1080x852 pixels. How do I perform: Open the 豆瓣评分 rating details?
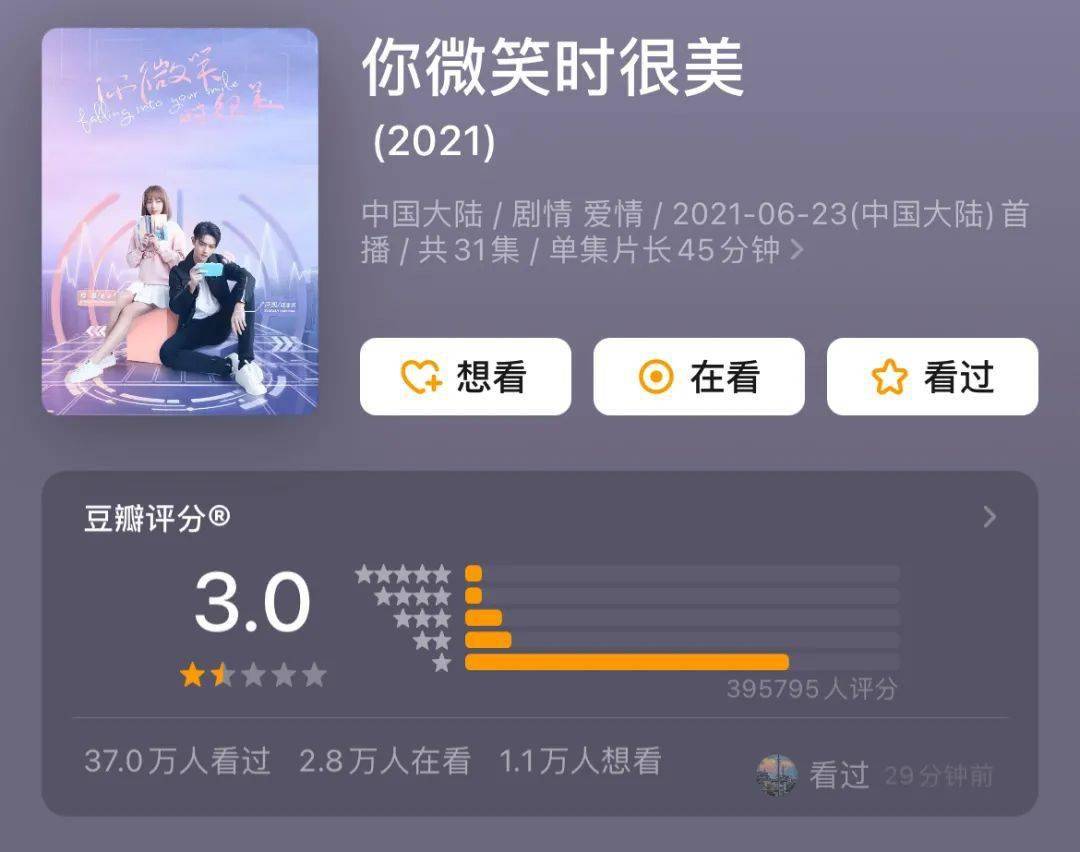(989, 517)
